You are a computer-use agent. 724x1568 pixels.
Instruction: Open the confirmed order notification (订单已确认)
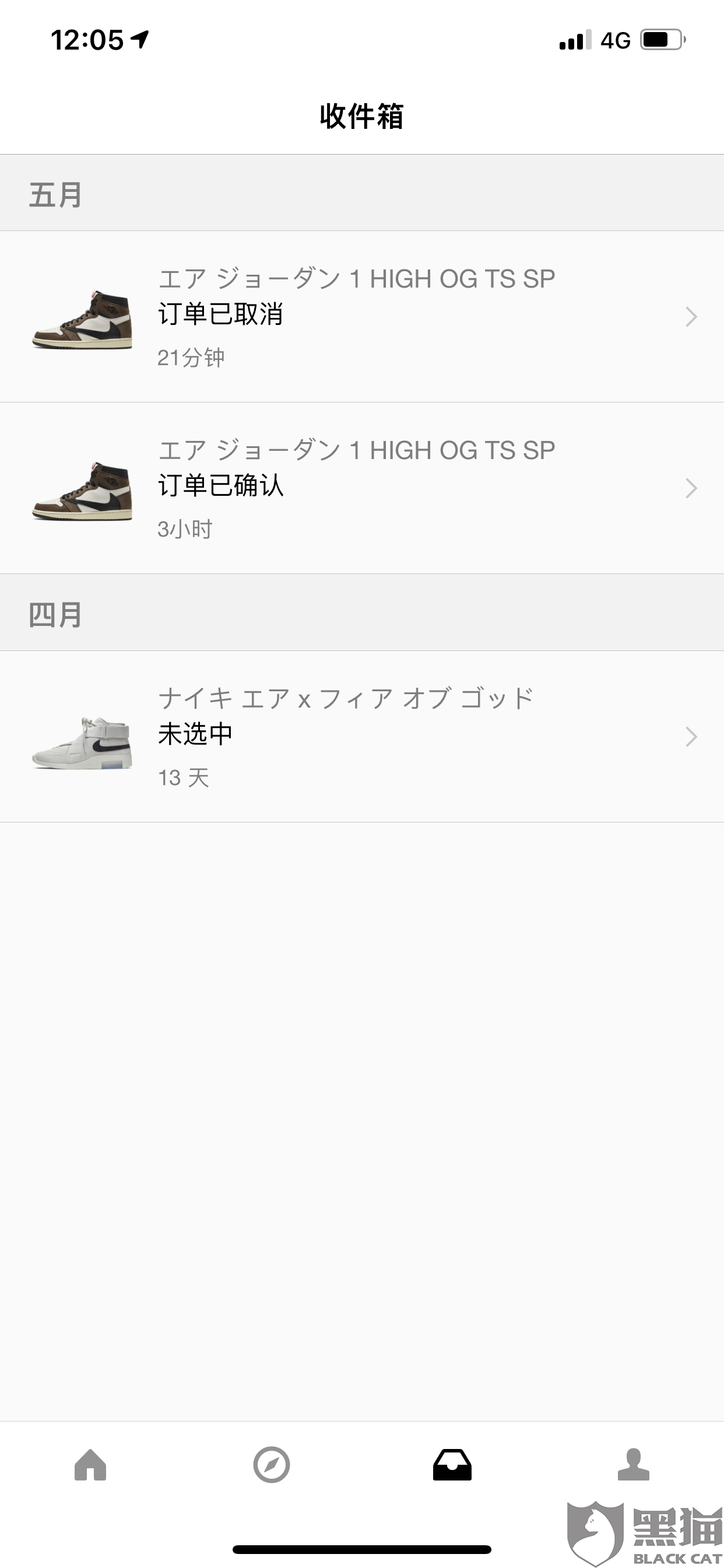click(x=361, y=488)
